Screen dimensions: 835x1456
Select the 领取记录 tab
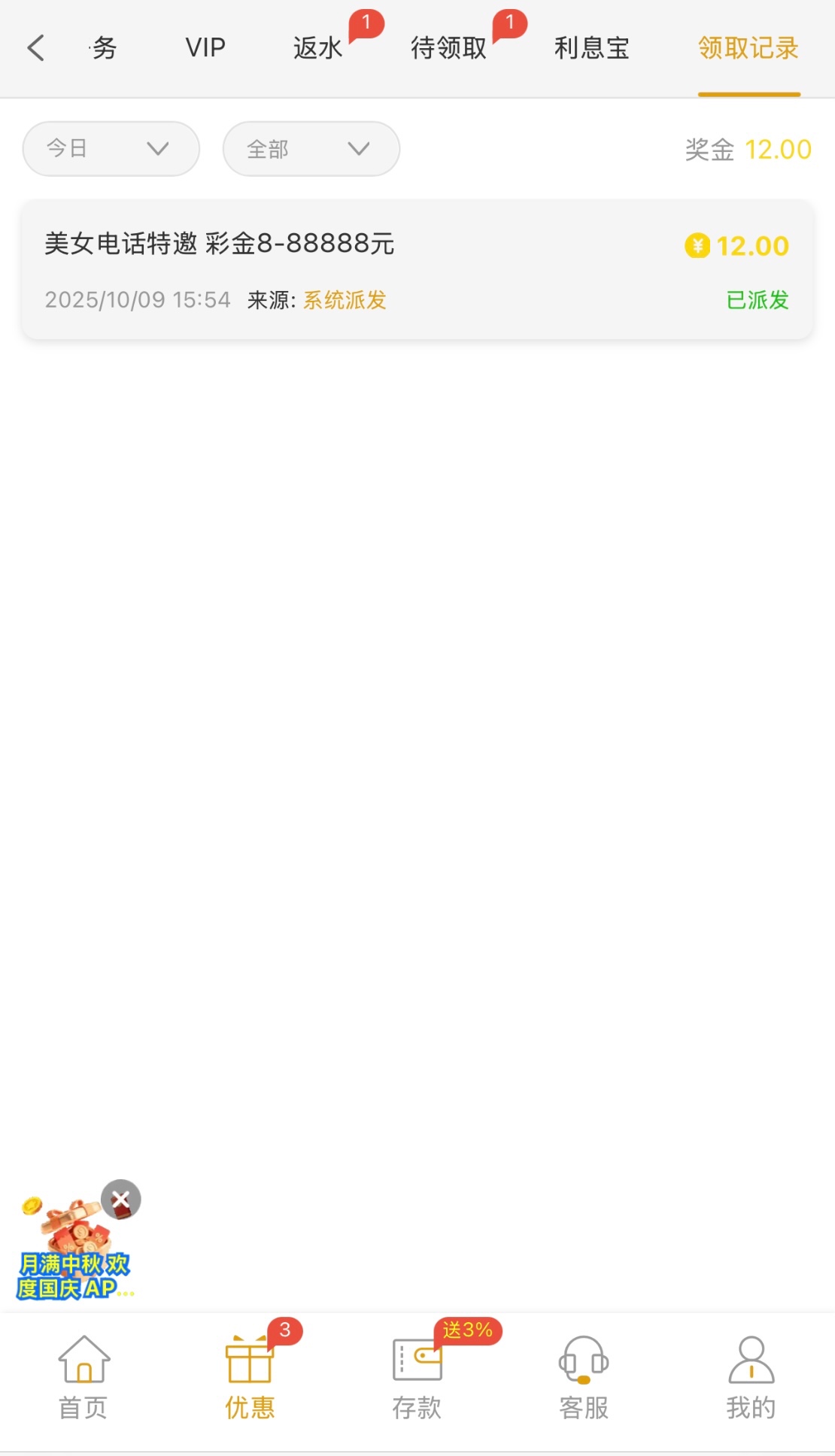(x=748, y=48)
